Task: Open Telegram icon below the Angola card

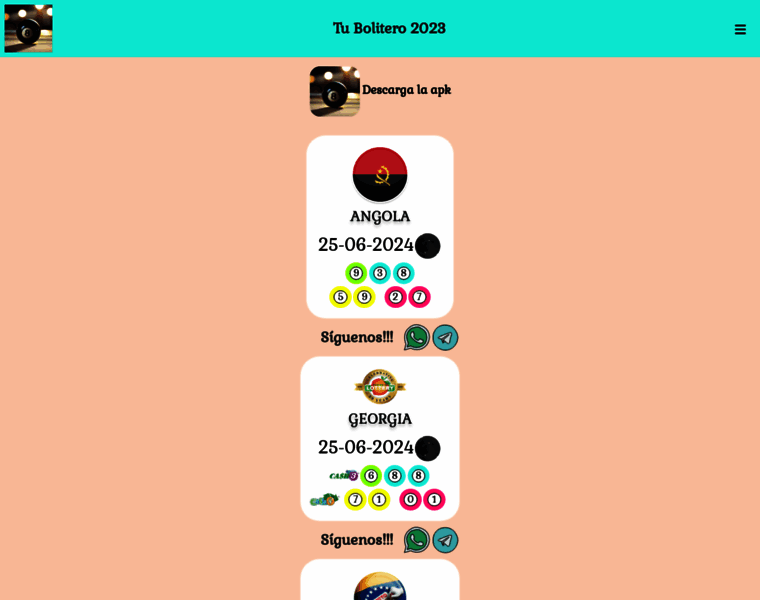Action: 445,337
